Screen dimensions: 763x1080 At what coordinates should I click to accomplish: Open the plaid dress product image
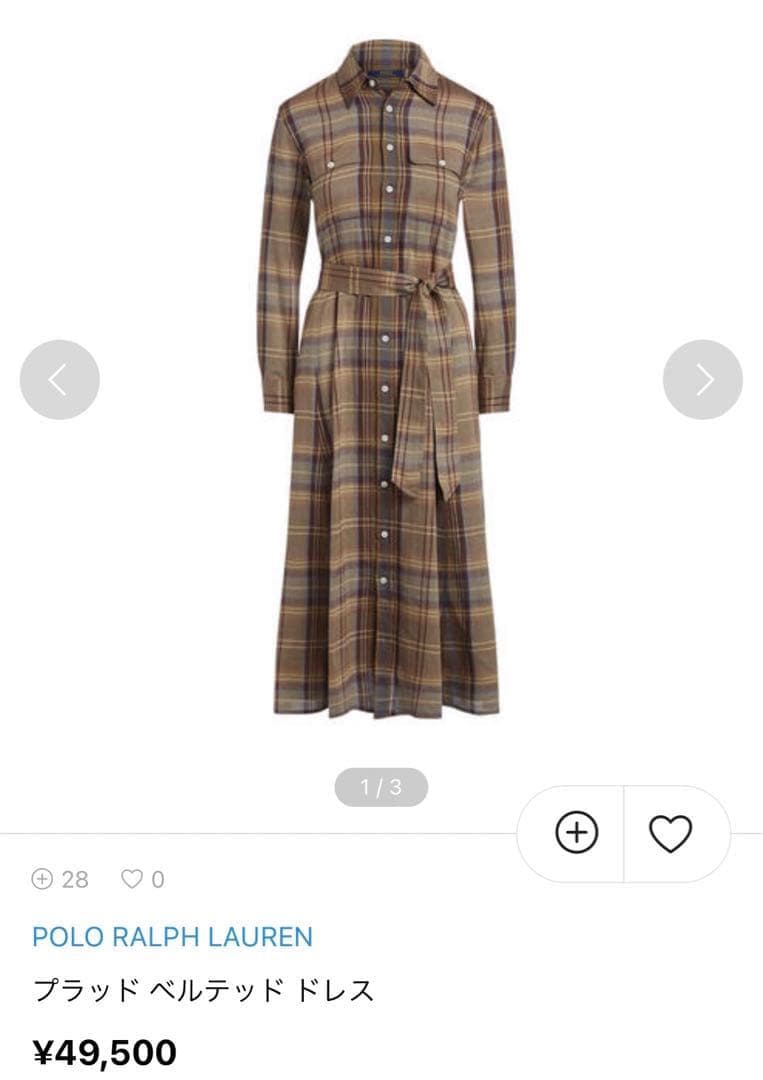(386, 380)
